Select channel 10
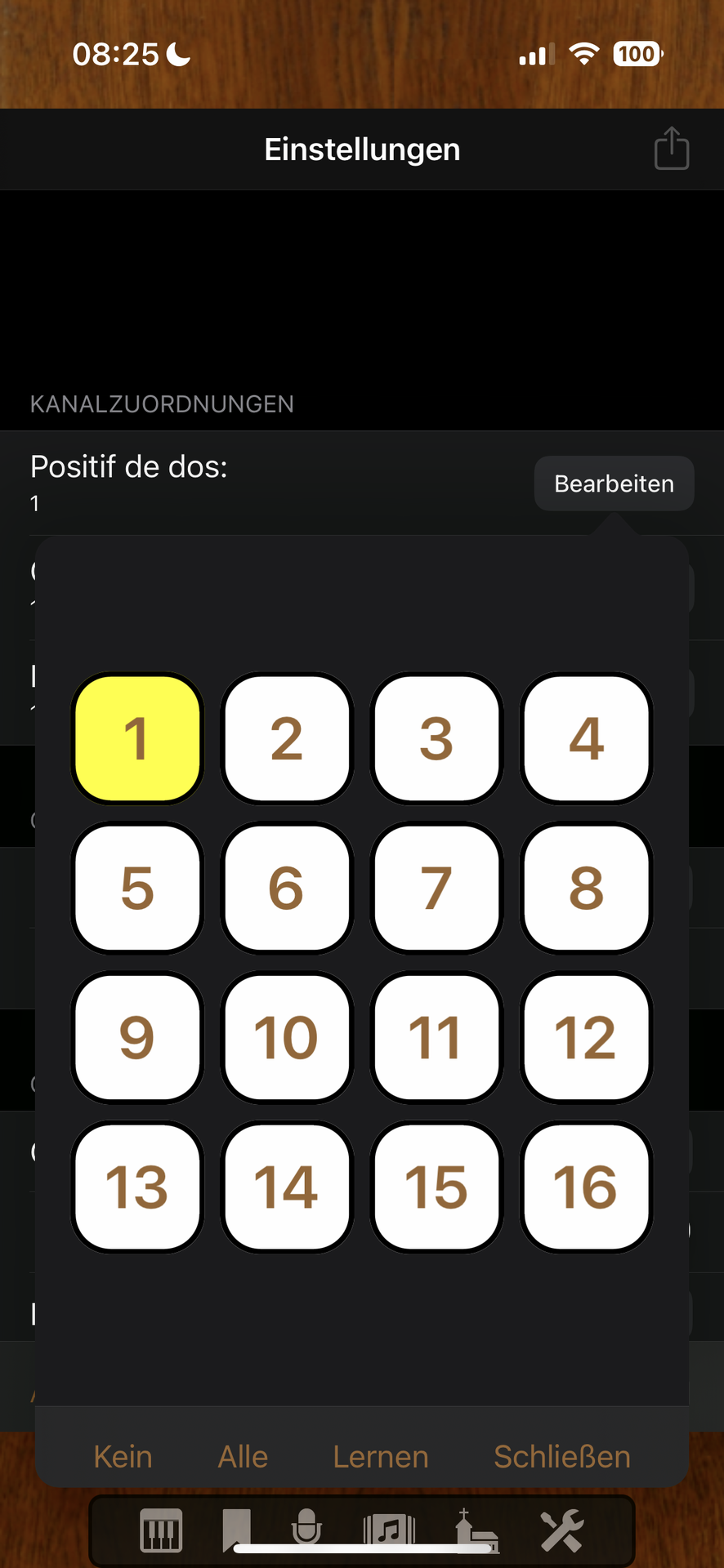Image resolution: width=724 pixels, height=1568 pixels. (x=287, y=1037)
